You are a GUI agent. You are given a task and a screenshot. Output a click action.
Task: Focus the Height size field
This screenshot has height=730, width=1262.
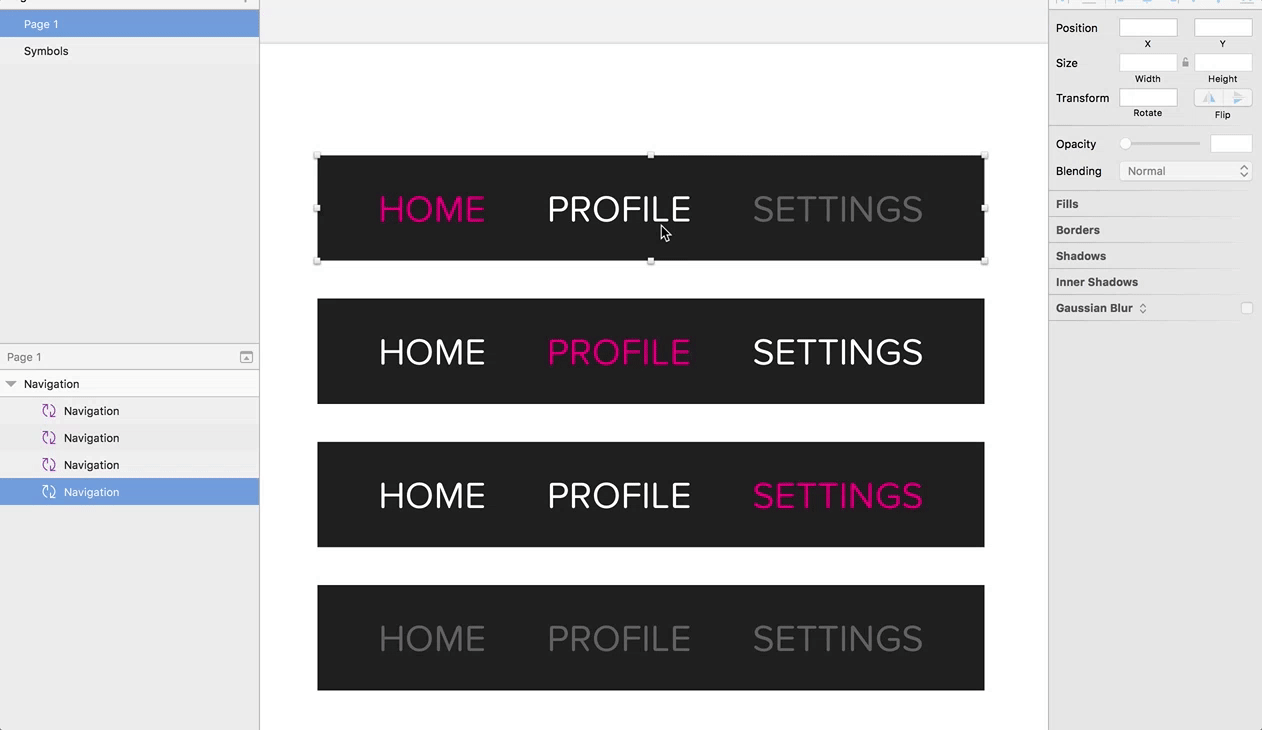tap(1222, 63)
